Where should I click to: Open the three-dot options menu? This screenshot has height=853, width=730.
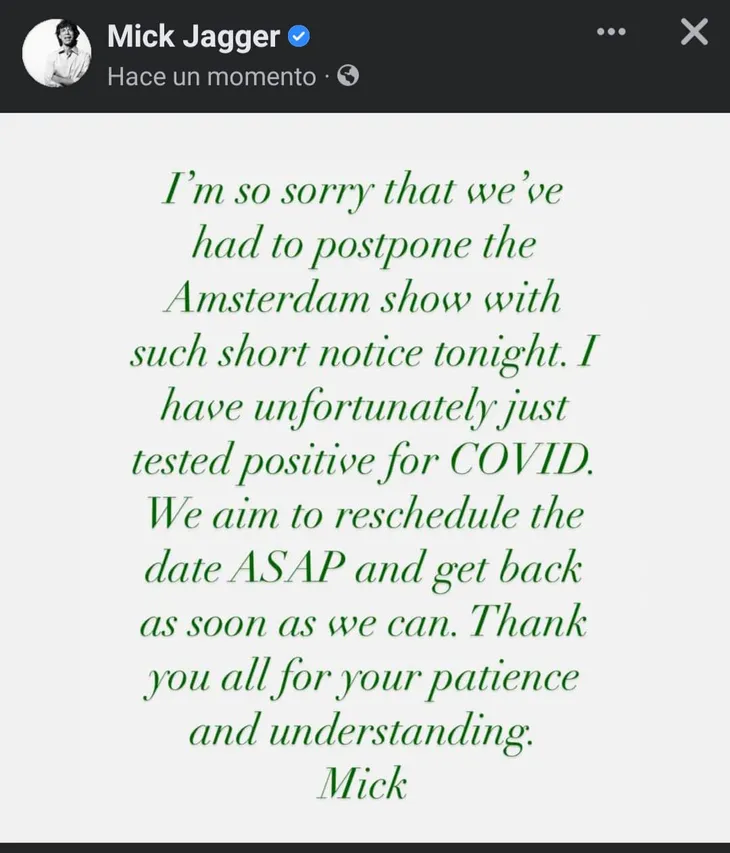point(611,33)
